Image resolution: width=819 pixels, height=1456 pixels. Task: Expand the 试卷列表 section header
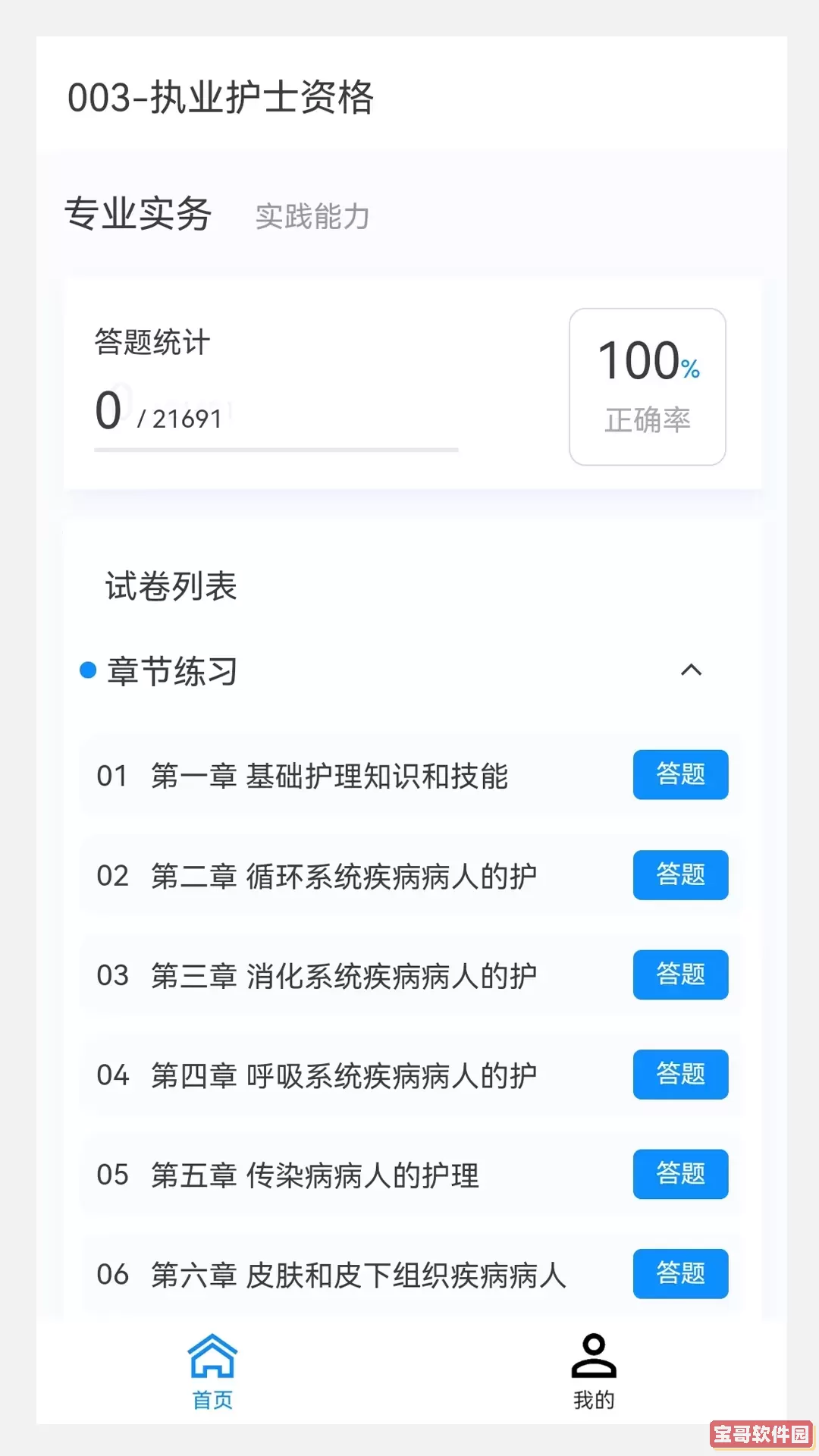coord(172,587)
